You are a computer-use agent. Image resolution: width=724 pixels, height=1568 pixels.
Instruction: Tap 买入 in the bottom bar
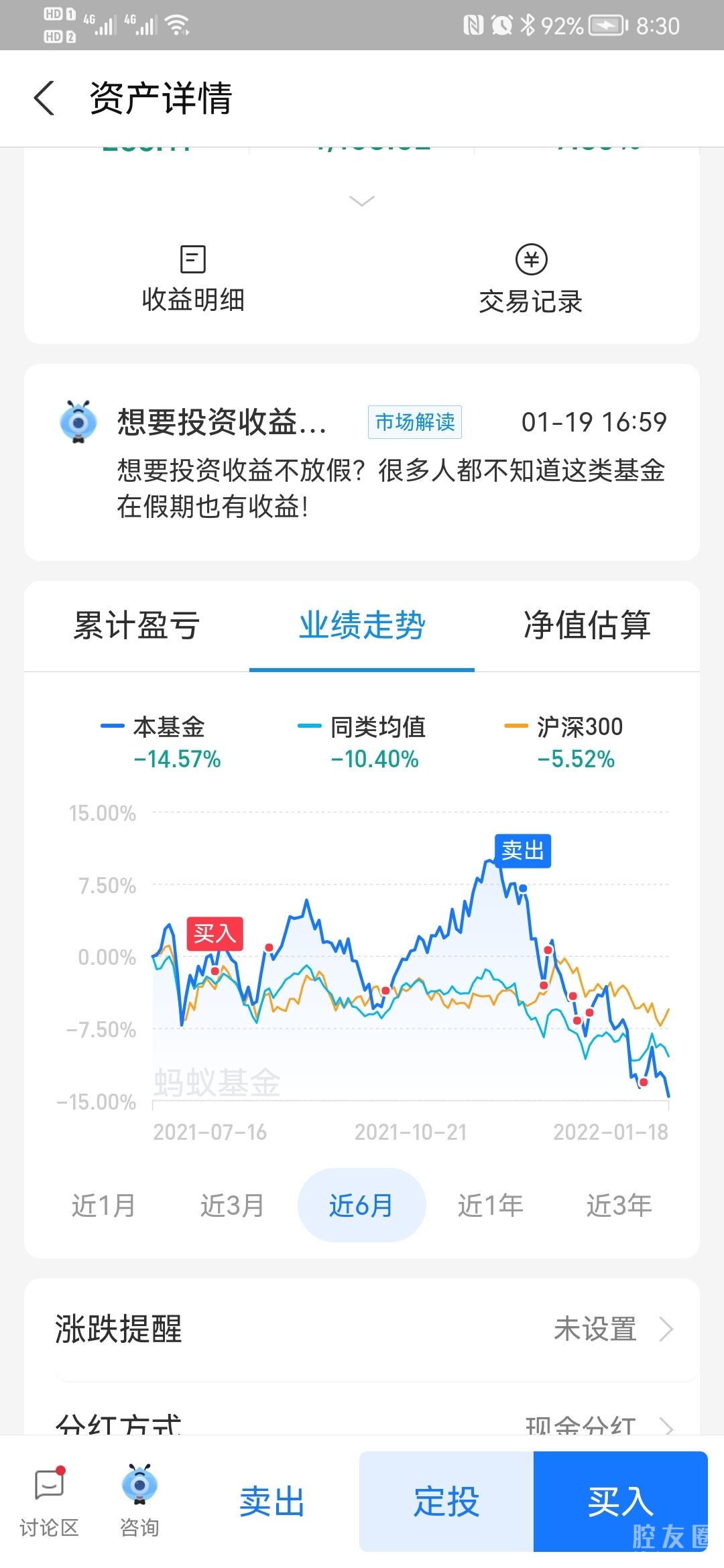620,1501
